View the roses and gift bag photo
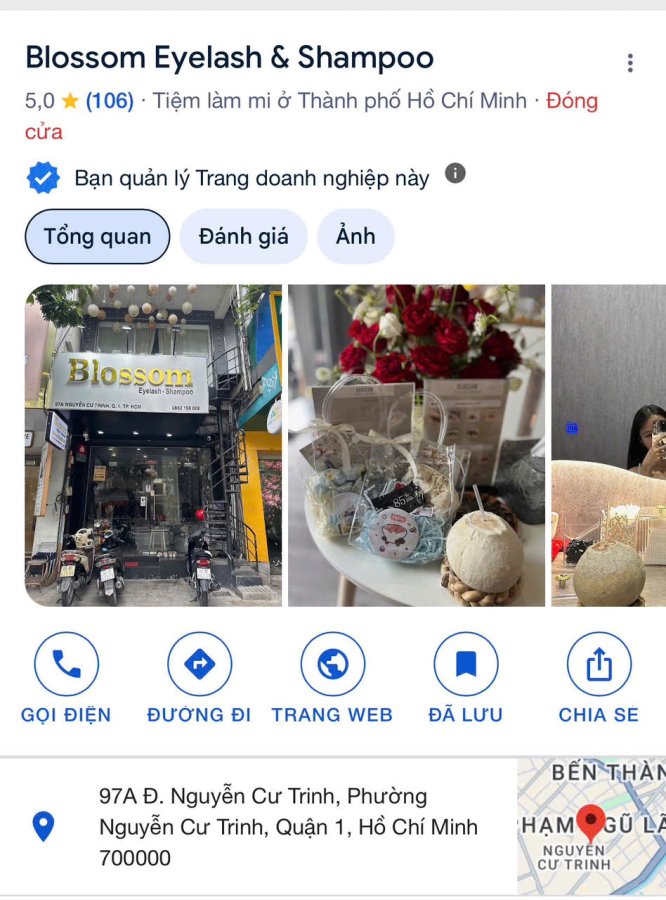 point(416,445)
